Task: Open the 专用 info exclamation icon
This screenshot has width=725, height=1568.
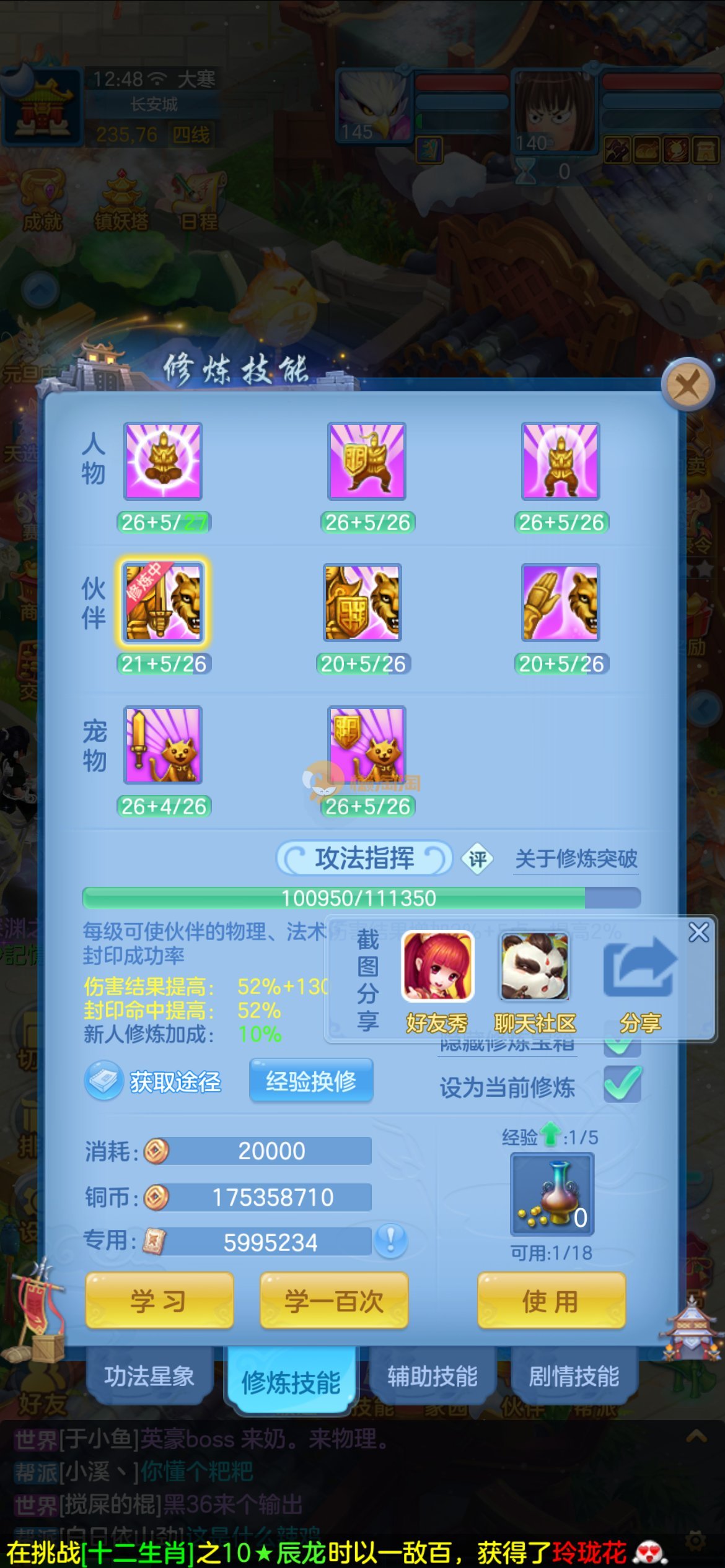Action: point(390,1241)
